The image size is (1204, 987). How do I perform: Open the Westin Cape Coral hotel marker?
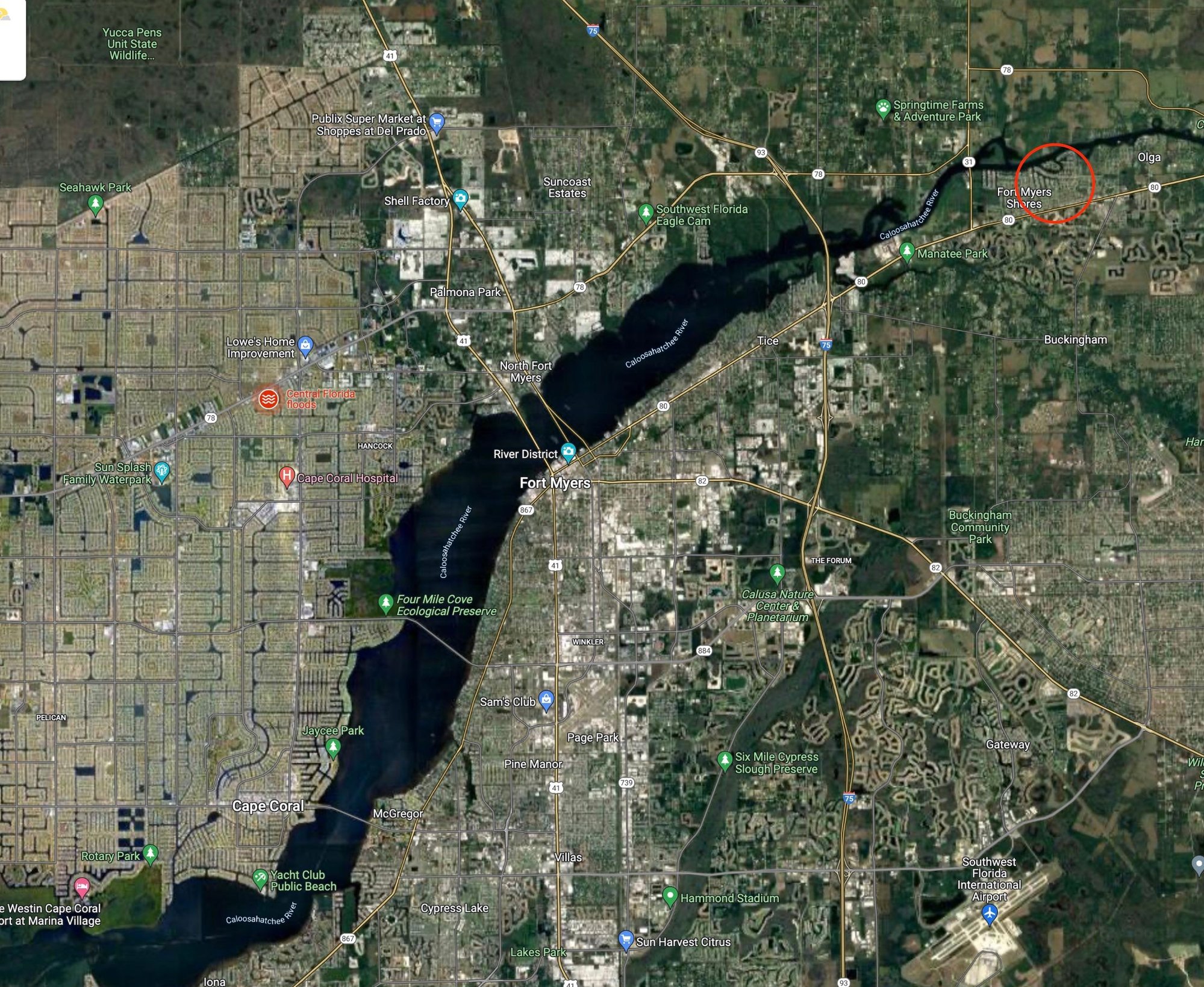click(x=82, y=886)
